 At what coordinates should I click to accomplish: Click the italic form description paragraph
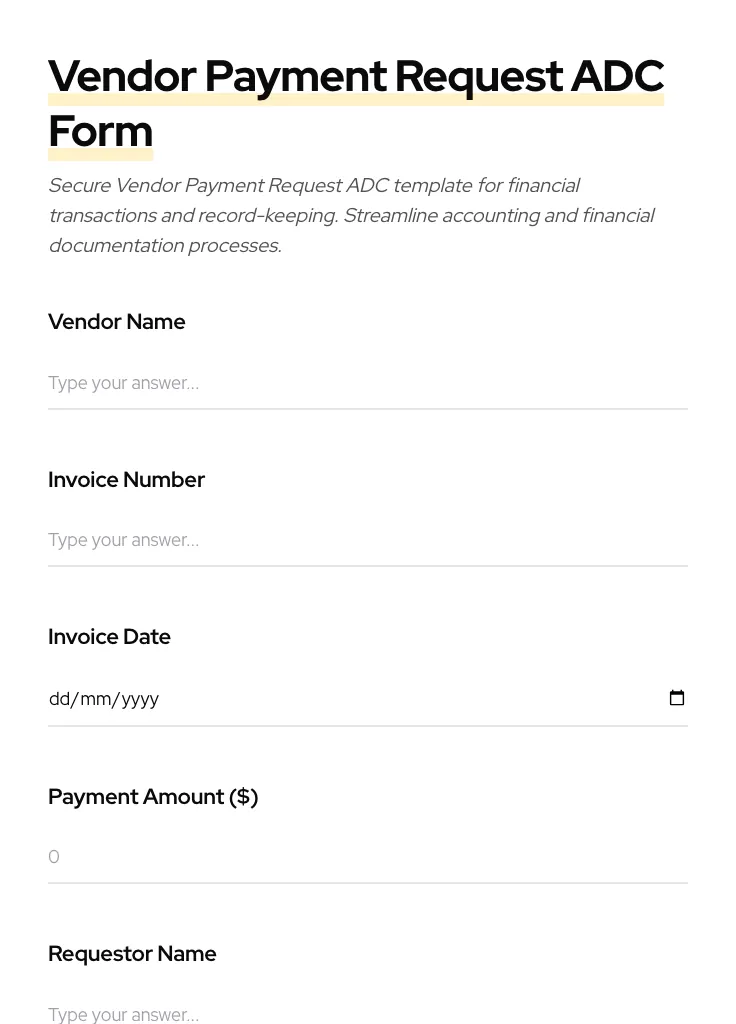352,215
